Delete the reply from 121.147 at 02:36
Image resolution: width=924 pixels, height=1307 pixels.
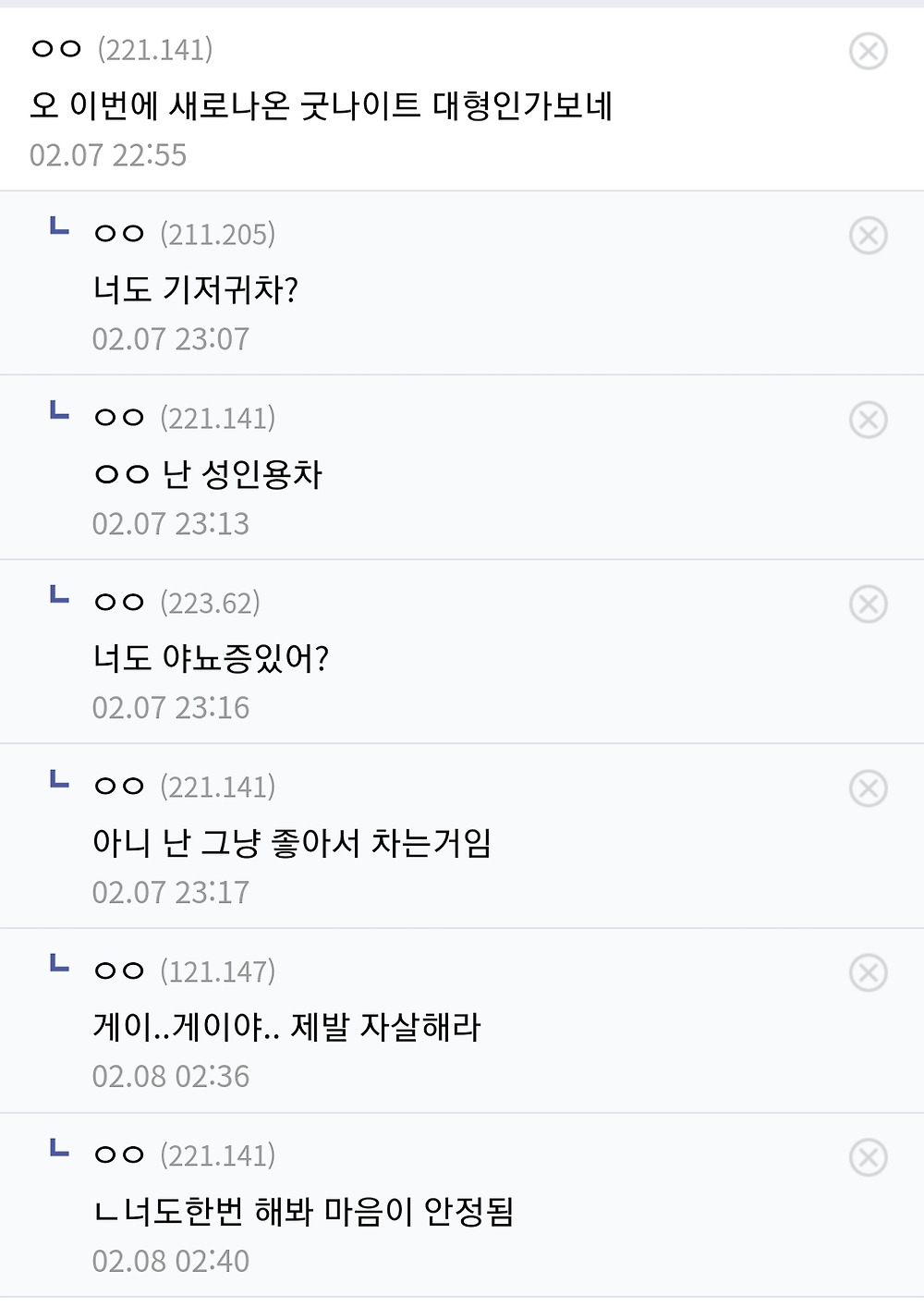(868, 972)
